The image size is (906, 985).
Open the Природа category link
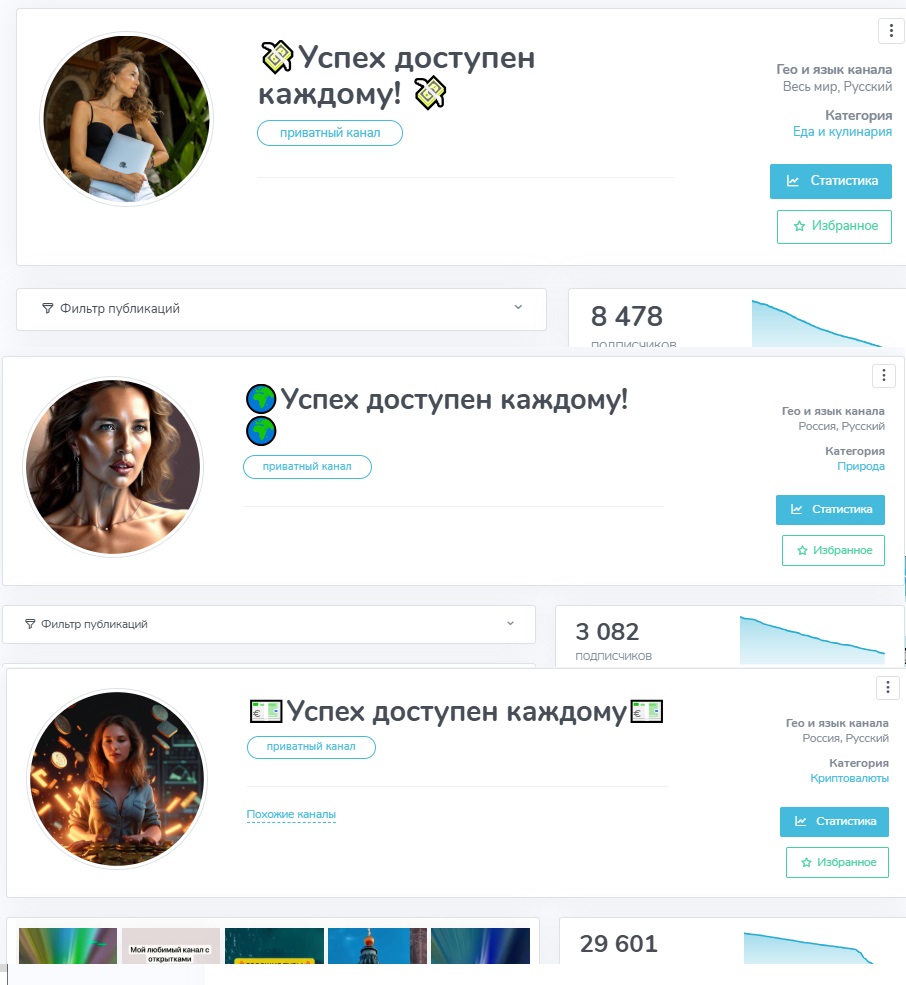pyautogui.click(x=860, y=466)
